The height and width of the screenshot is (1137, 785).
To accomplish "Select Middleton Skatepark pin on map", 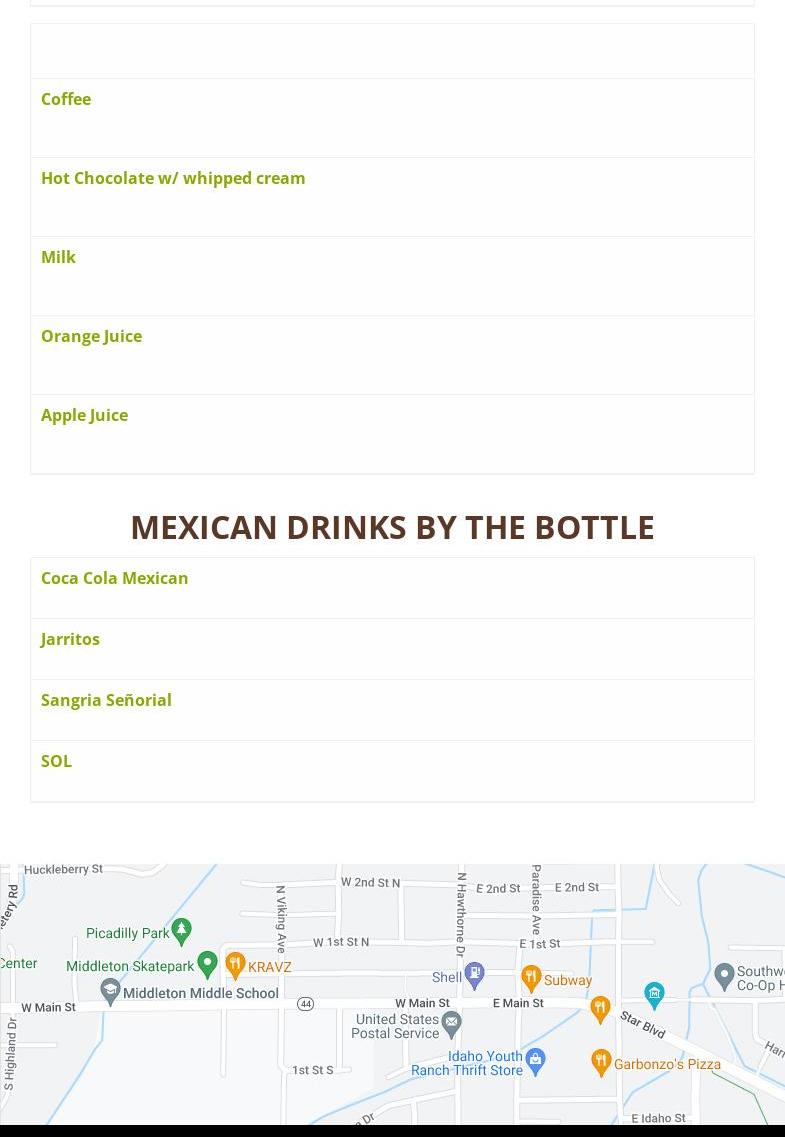I will click(x=208, y=964).
